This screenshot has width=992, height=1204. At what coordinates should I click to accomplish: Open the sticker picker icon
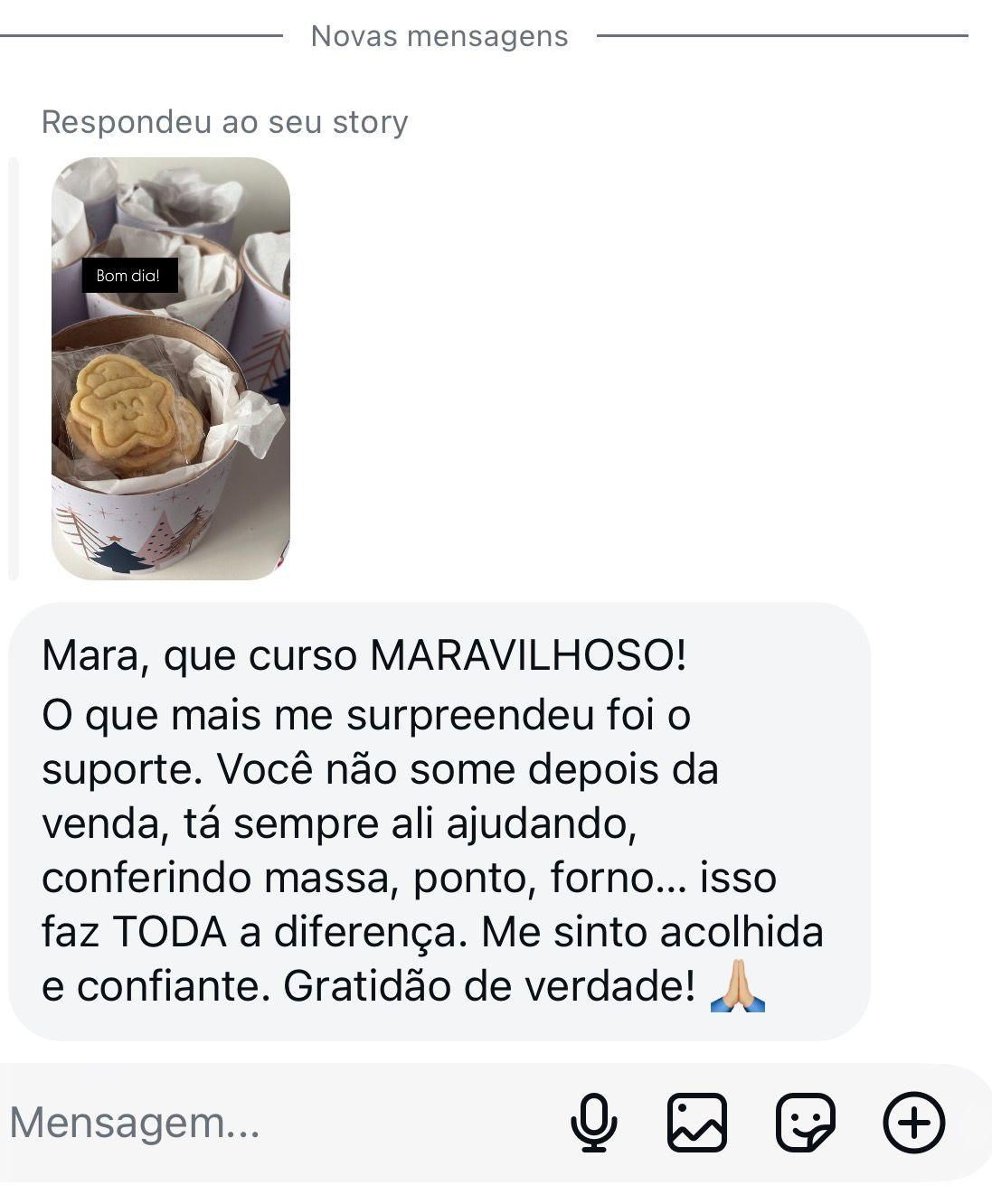pyautogui.click(x=805, y=1123)
